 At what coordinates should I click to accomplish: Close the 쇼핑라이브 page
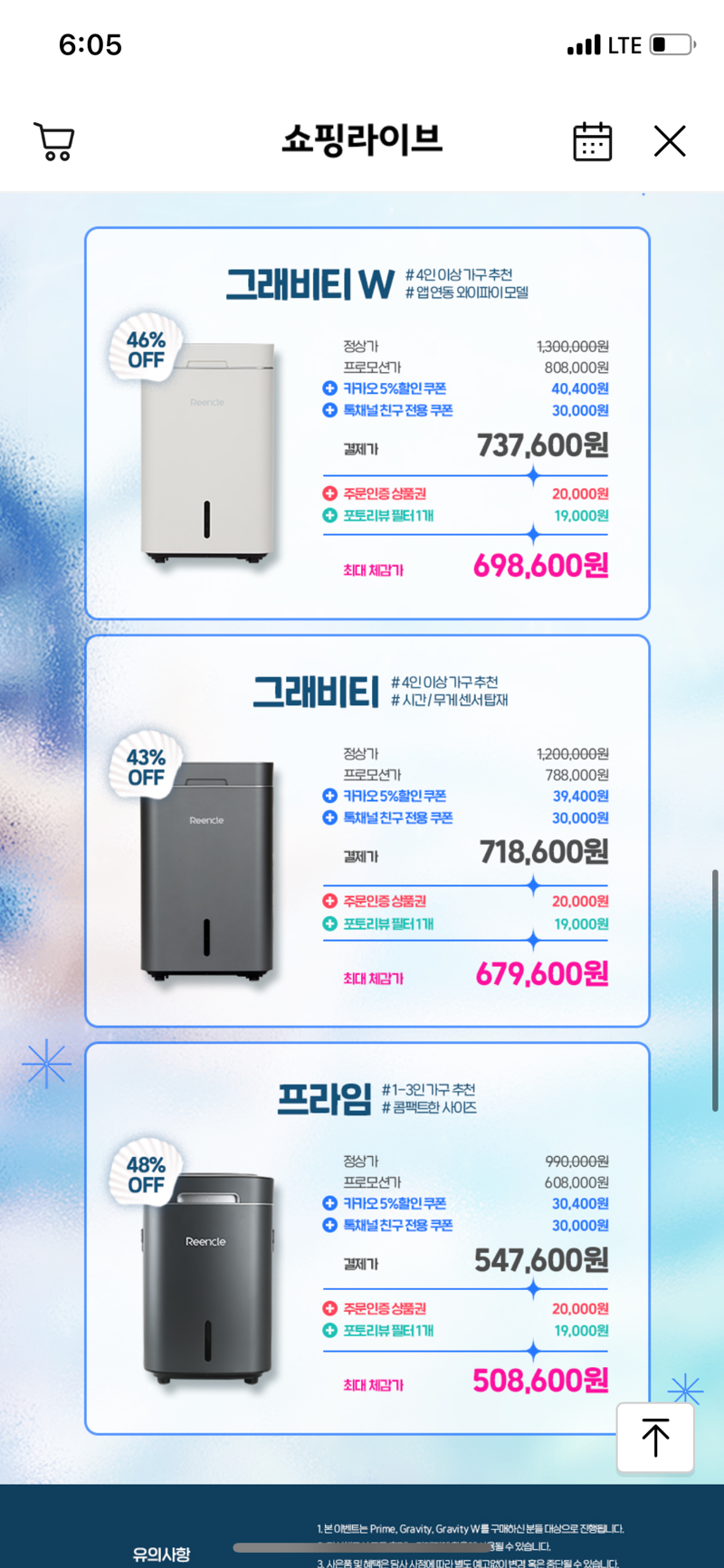point(670,141)
